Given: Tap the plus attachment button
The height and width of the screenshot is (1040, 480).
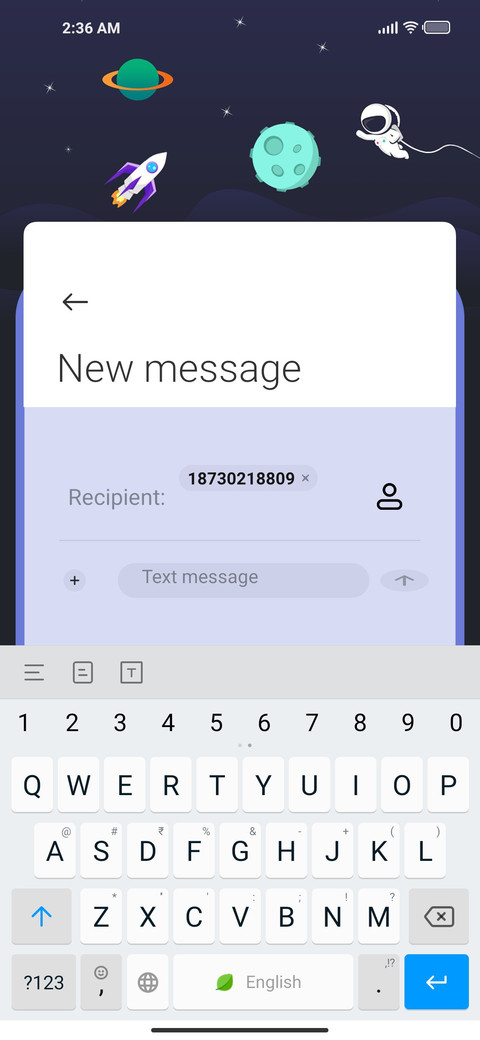Looking at the screenshot, I should (x=74, y=581).
